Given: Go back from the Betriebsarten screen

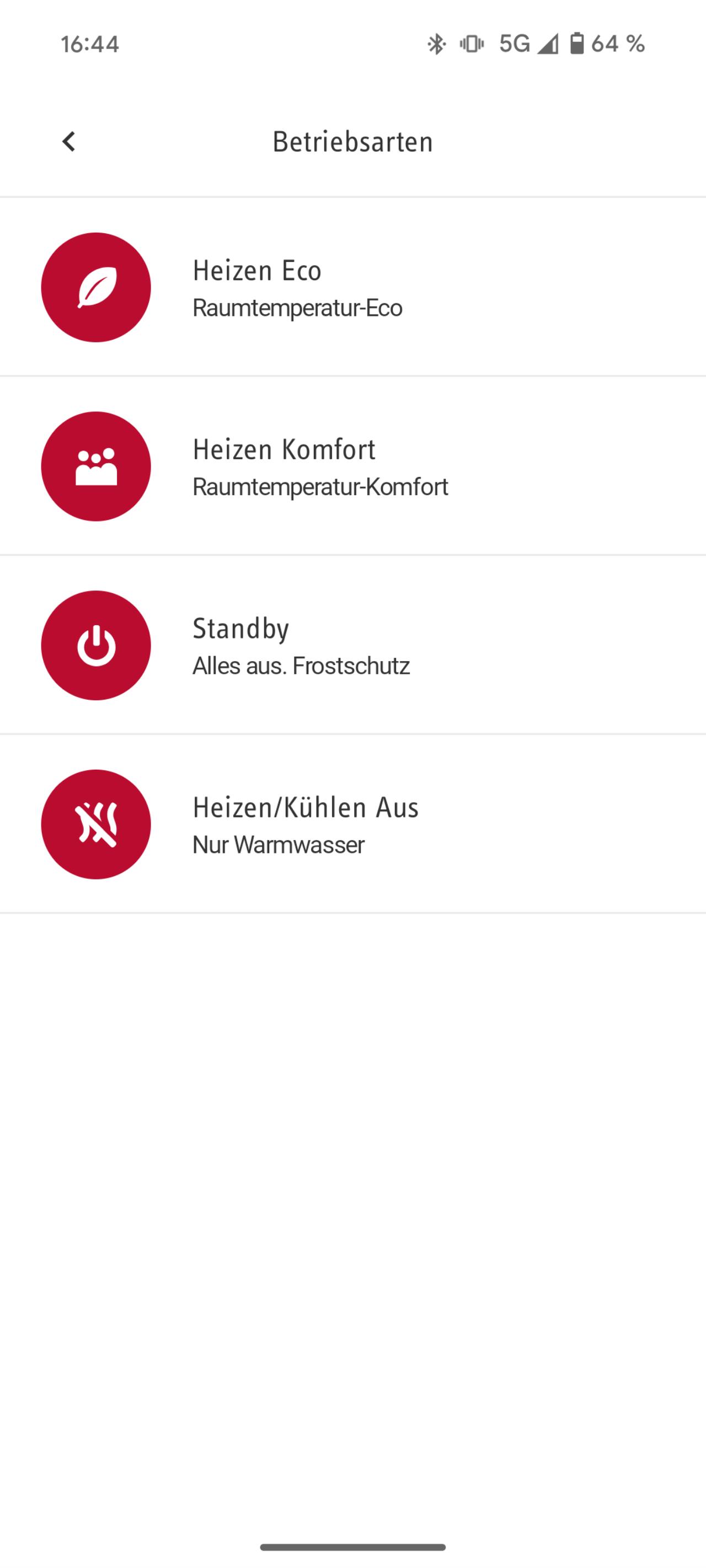Looking at the screenshot, I should 69,142.
